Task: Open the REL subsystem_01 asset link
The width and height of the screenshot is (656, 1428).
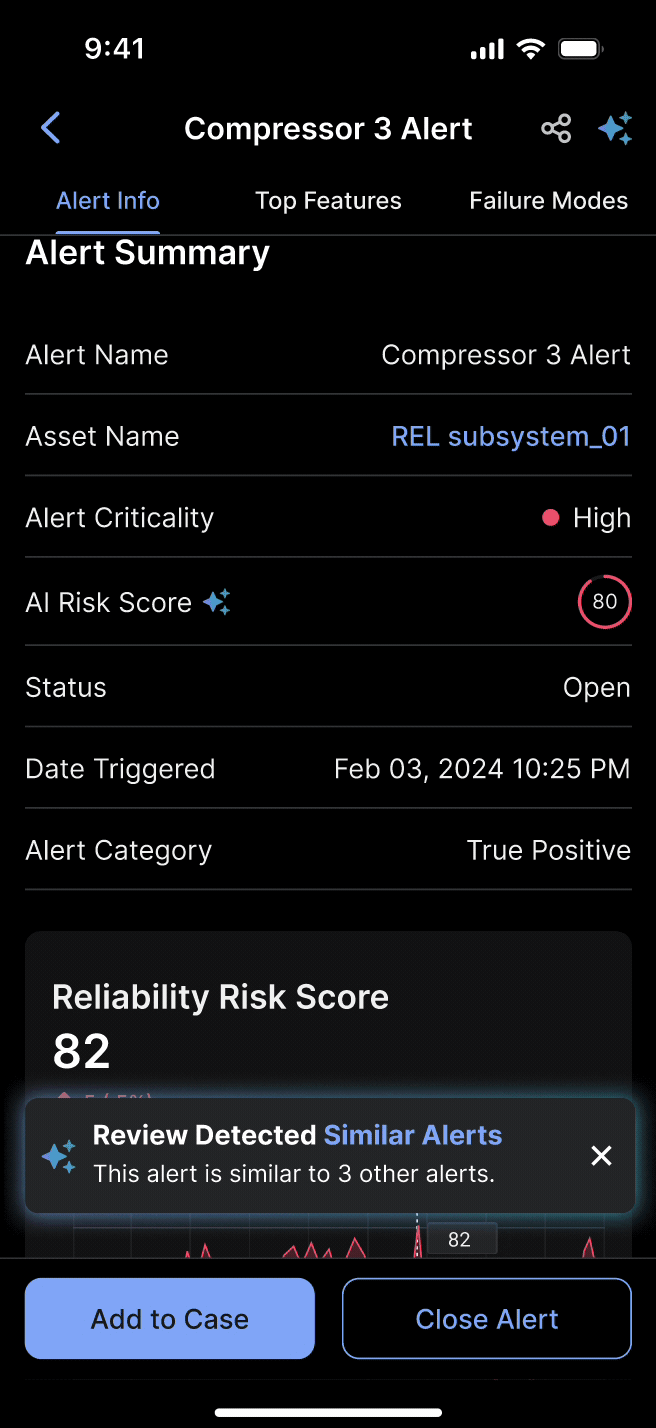Action: click(x=511, y=436)
